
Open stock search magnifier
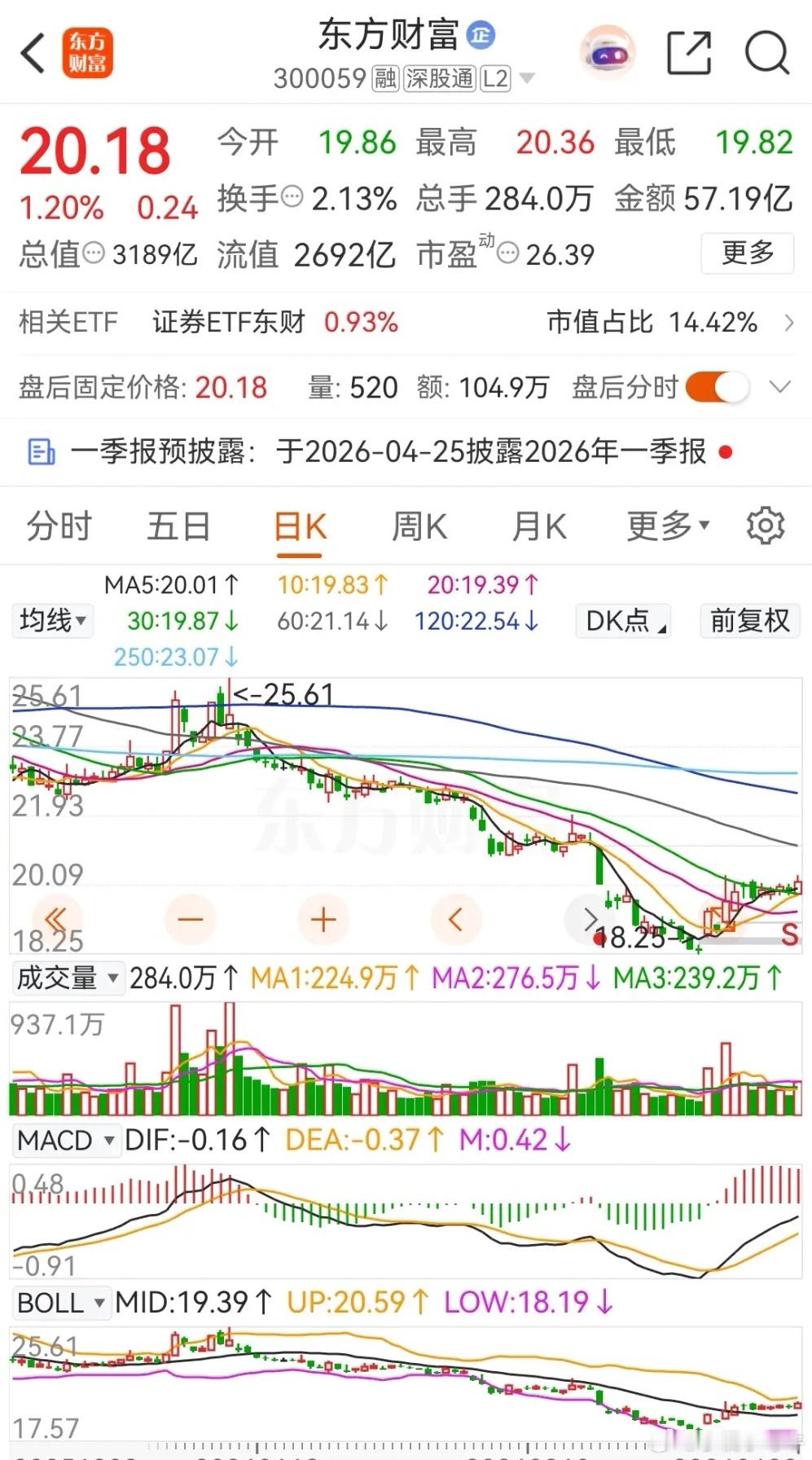pos(767,54)
